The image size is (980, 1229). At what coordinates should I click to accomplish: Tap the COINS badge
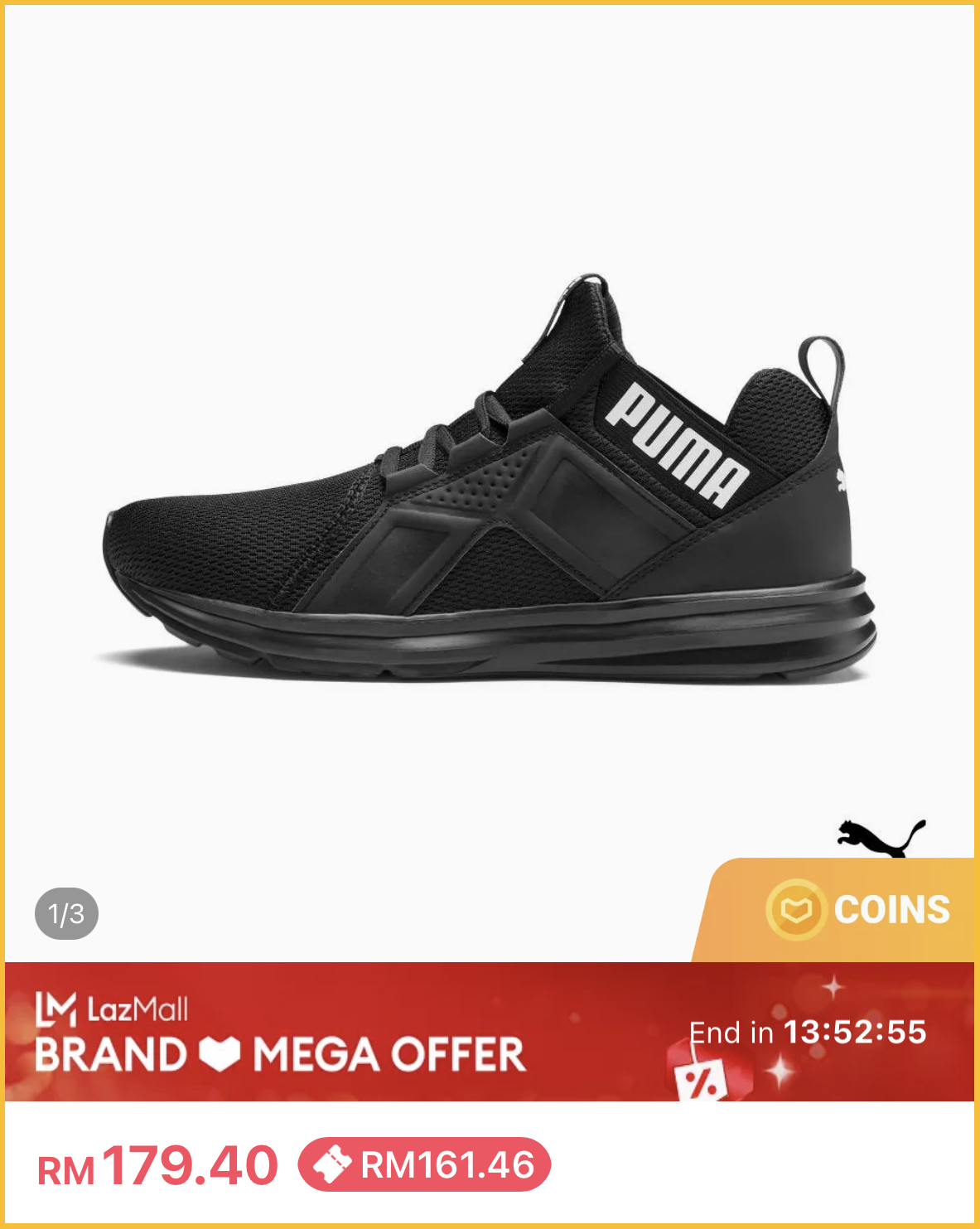click(x=857, y=910)
